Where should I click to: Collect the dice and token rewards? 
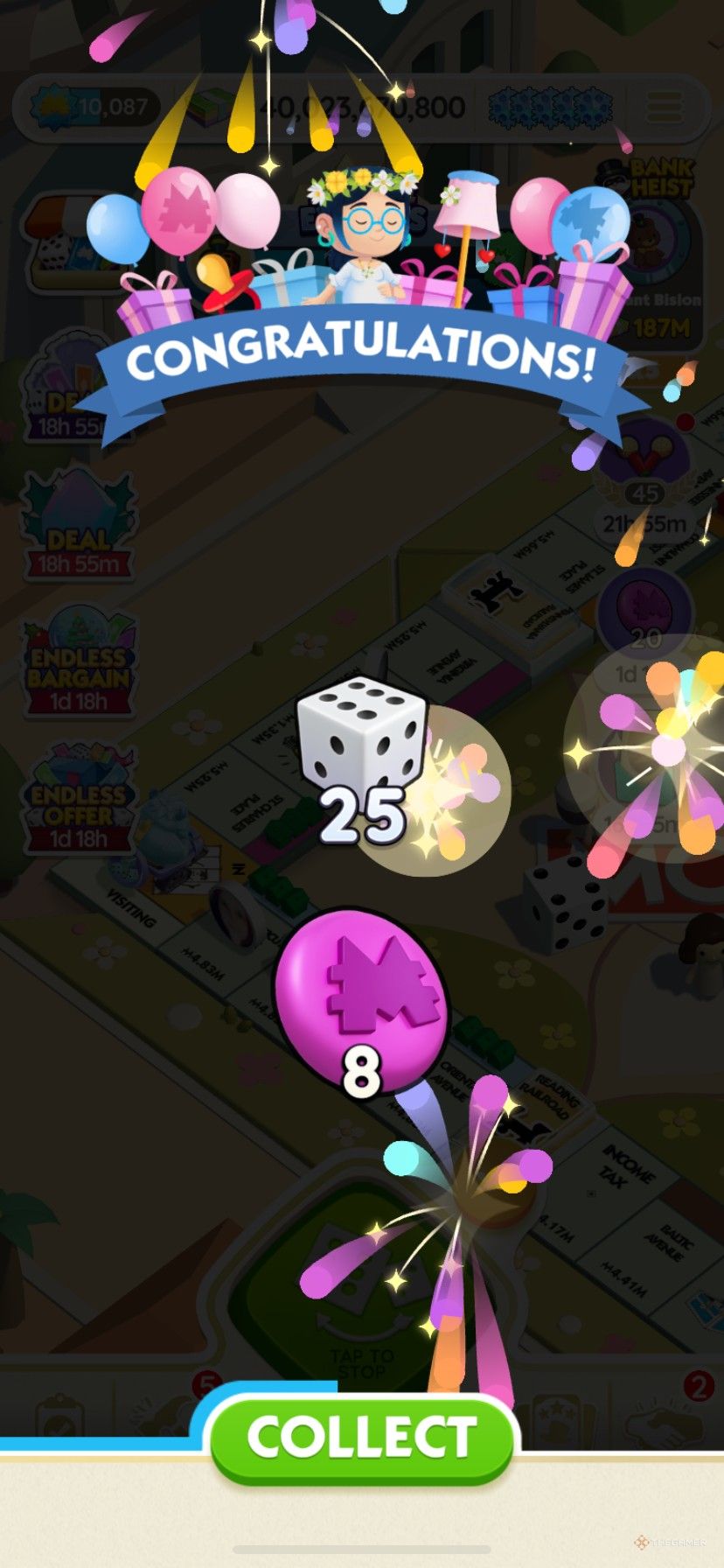[x=361, y=1438]
